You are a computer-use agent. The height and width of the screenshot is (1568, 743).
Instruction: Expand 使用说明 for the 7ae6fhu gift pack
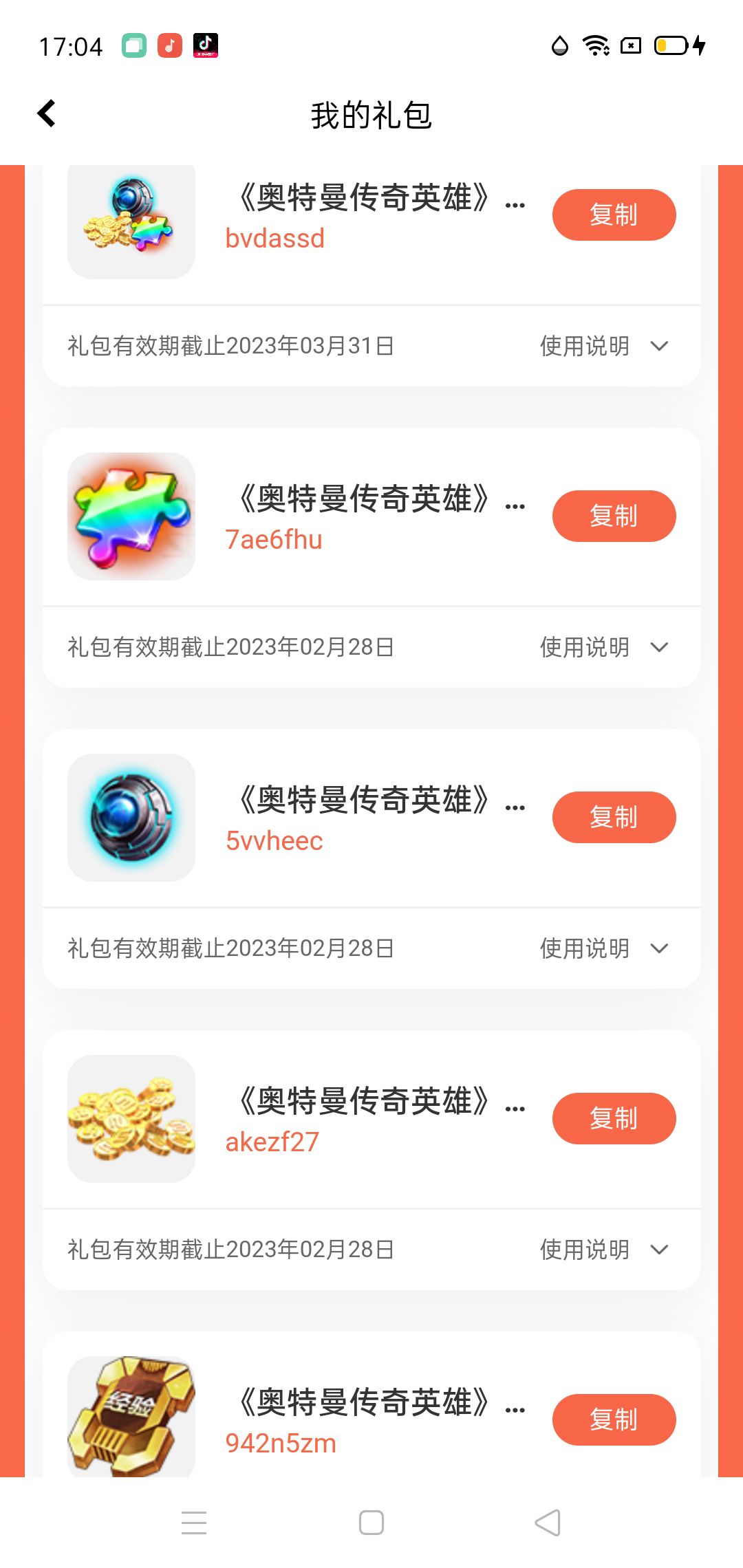pyautogui.click(x=603, y=647)
